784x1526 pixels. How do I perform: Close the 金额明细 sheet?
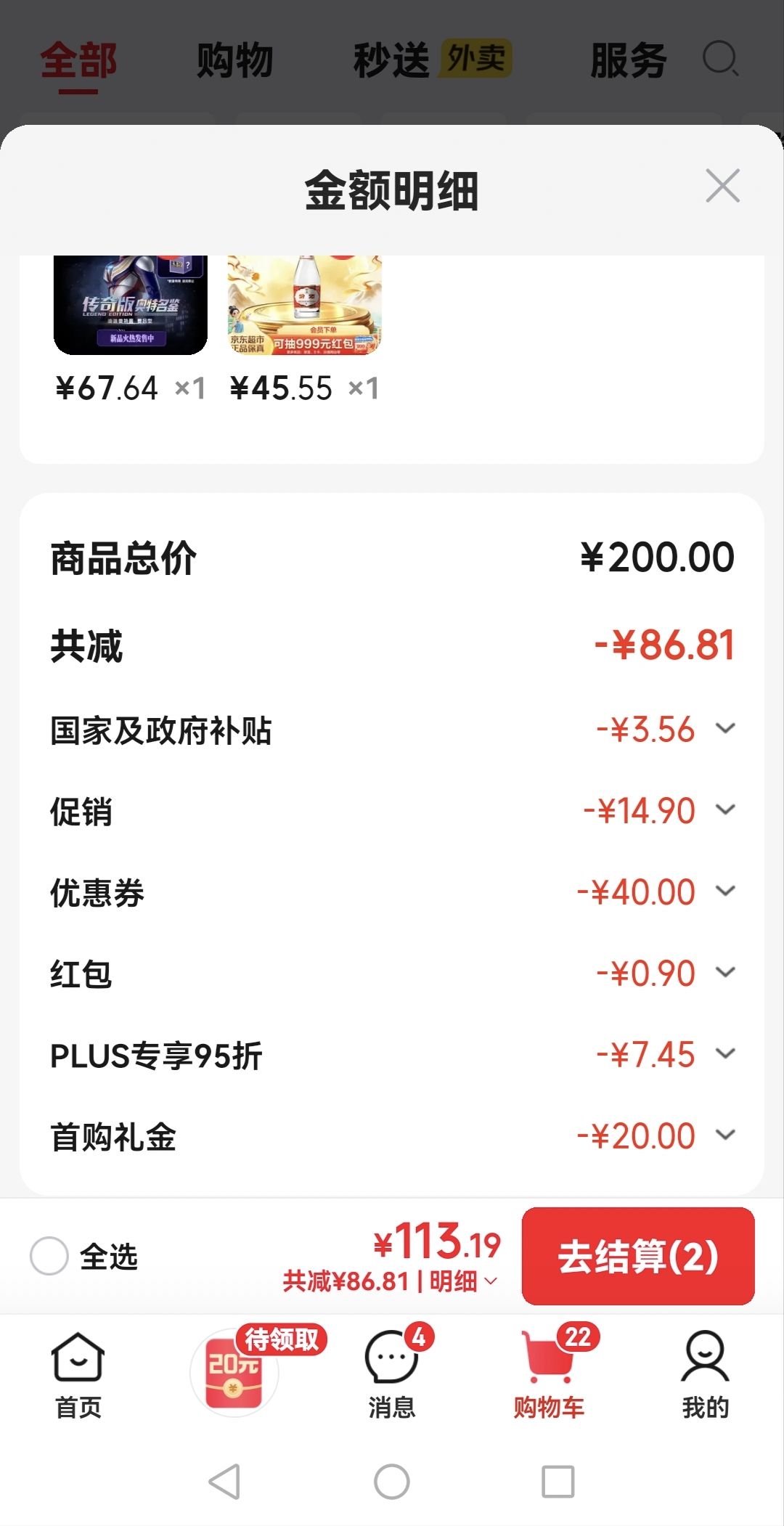(x=722, y=186)
